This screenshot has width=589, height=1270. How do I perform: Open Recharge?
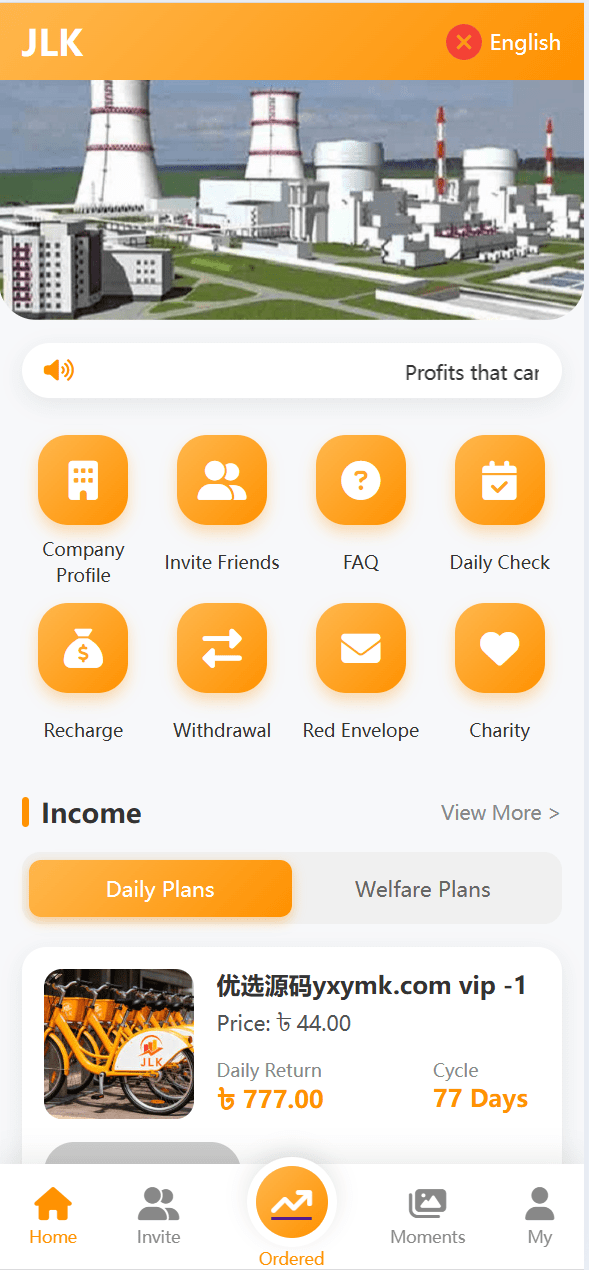click(83, 672)
